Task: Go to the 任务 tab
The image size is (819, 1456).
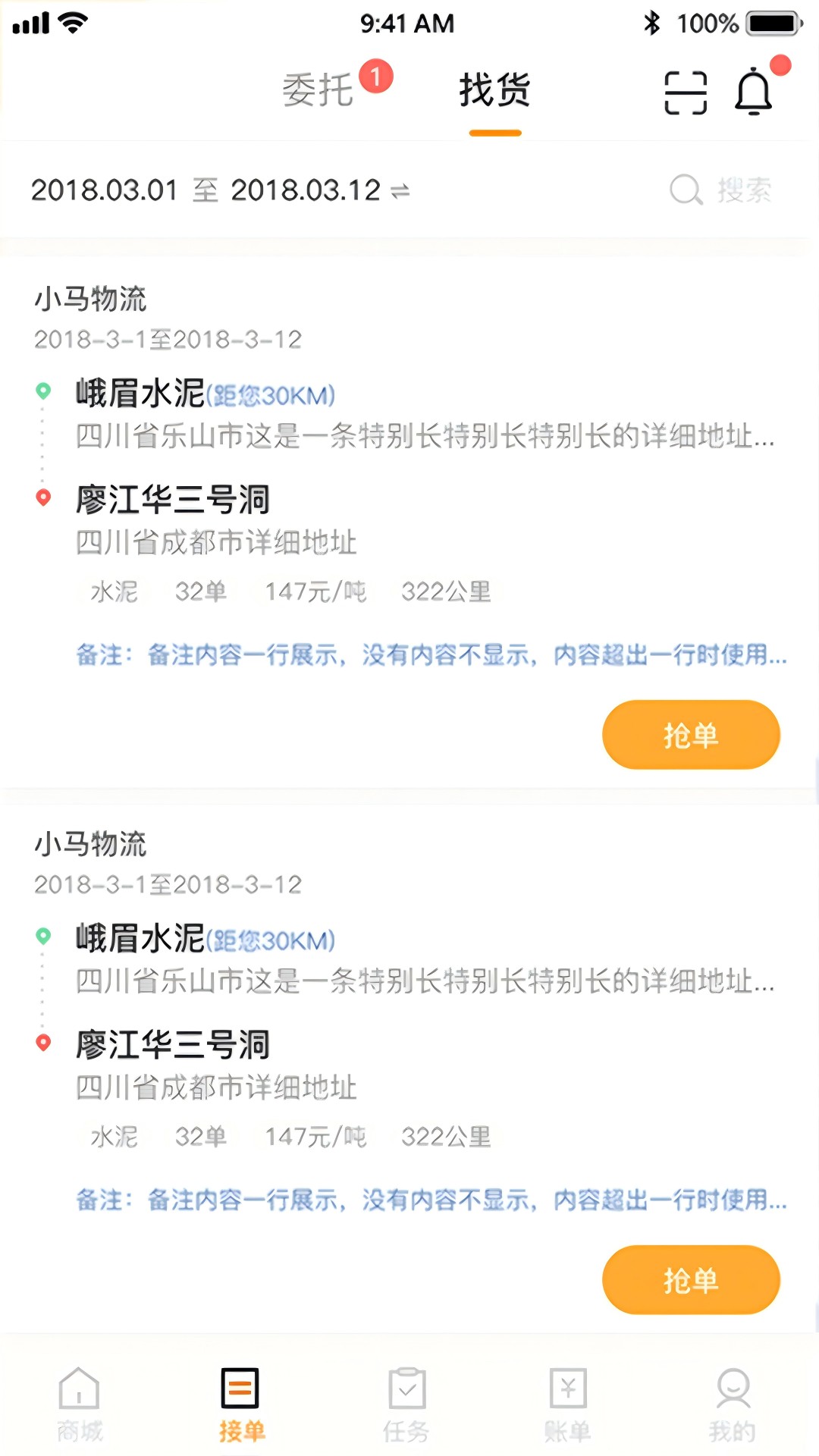Action: (406, 1404)
